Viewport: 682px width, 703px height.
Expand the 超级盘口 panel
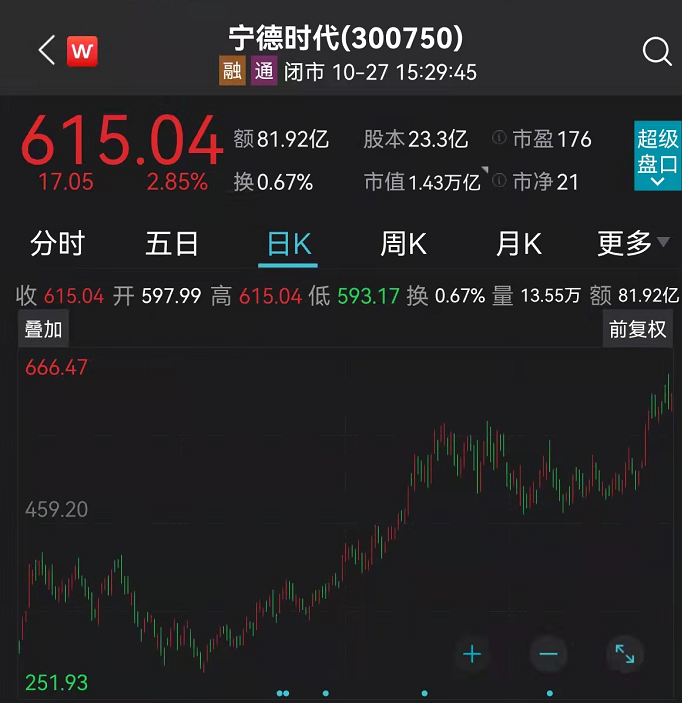click(x=657, y=156)
